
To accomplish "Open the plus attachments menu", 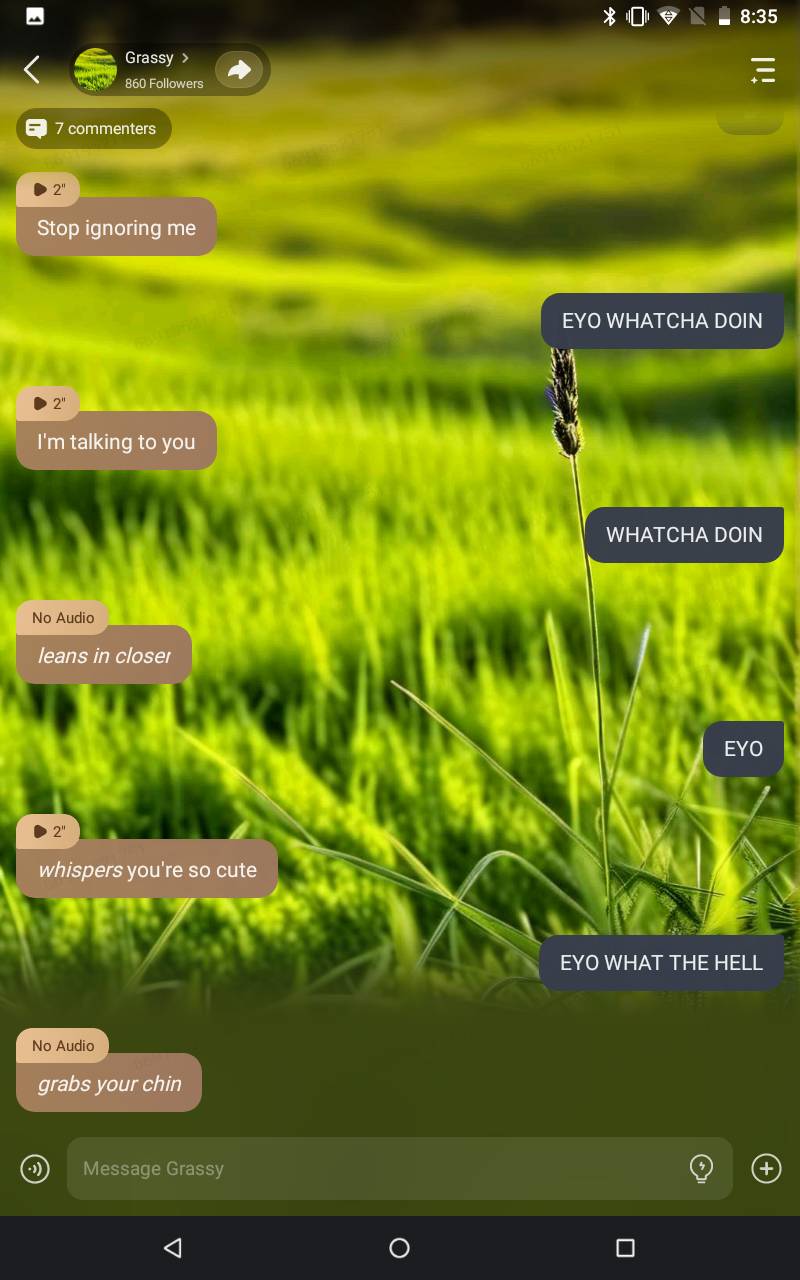I will (766, 1168).
